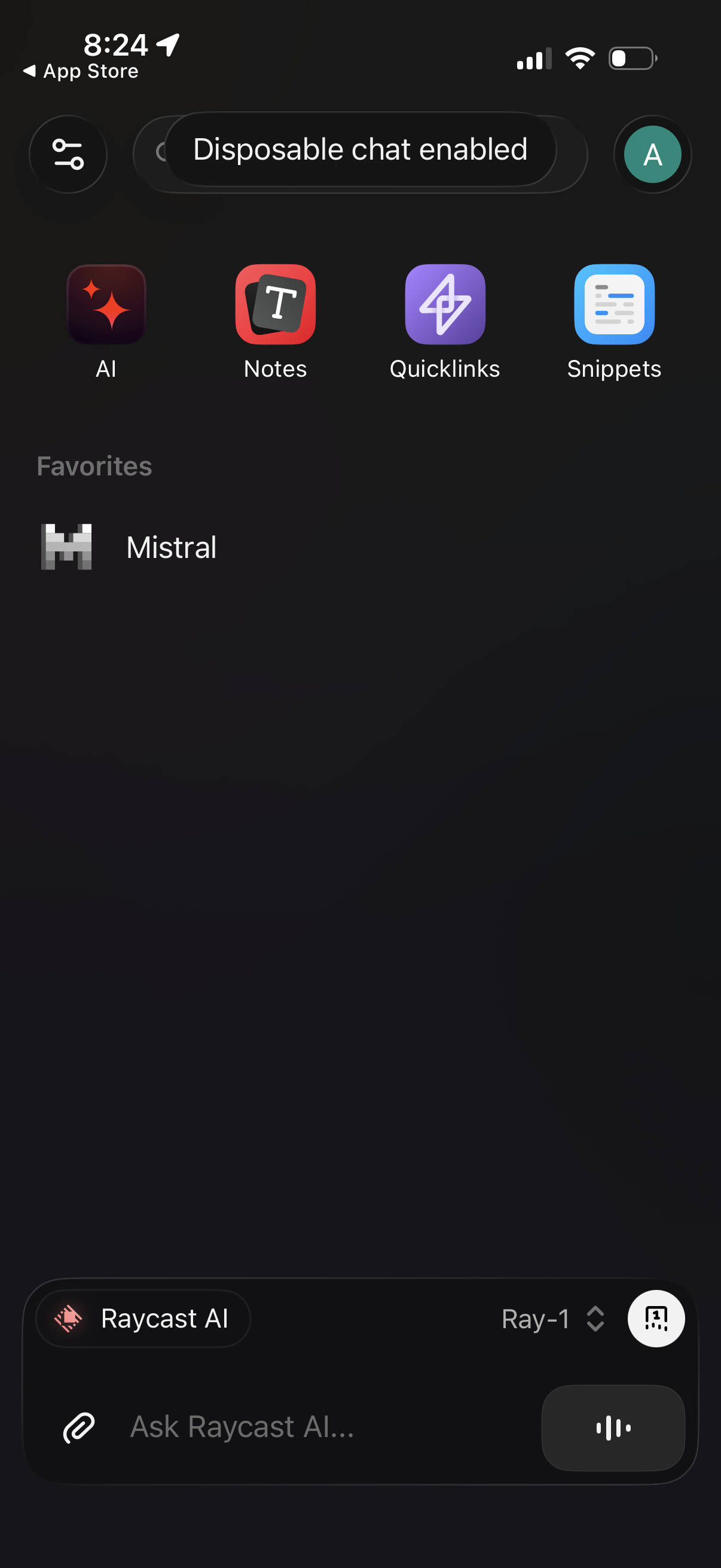
Task: Tap the Raycast AI preset chip
Action: pyautogui.click(x=143, y=1319)
